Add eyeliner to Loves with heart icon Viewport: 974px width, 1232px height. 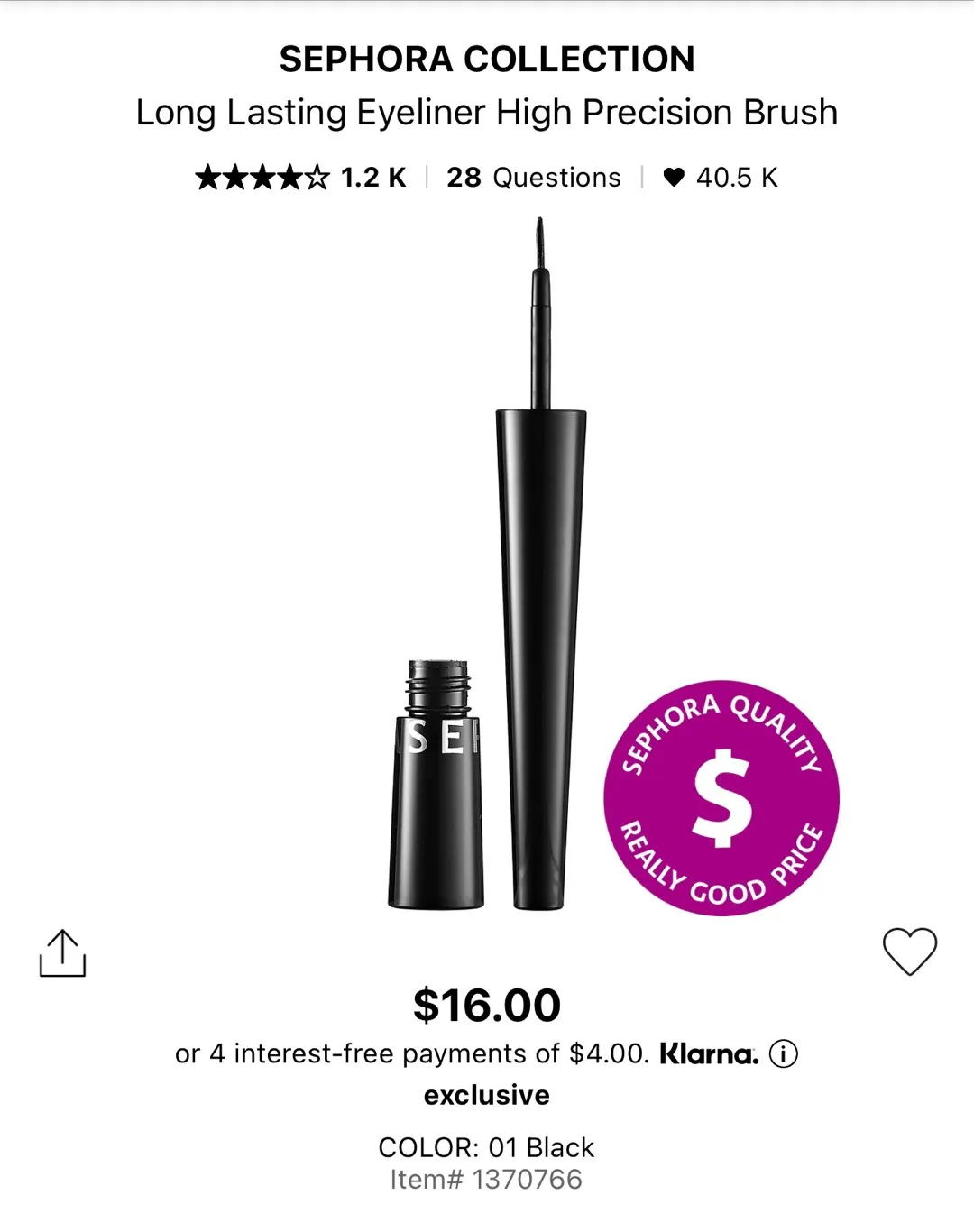pyautogui.click(x=909, y=952)
